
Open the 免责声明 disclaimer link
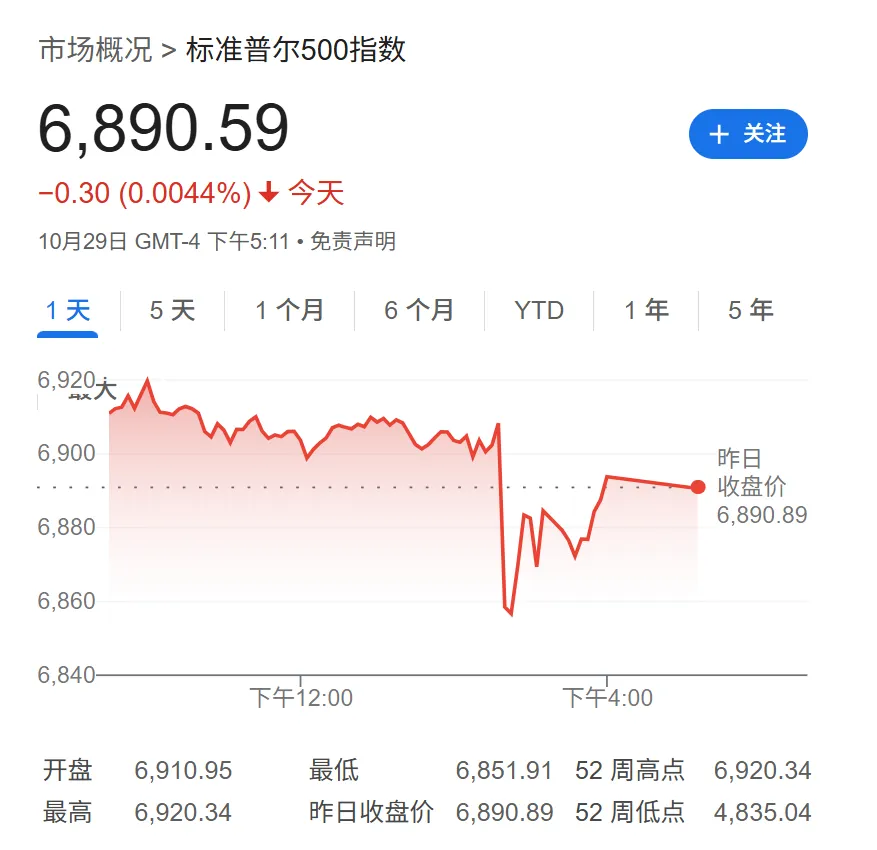352,241
